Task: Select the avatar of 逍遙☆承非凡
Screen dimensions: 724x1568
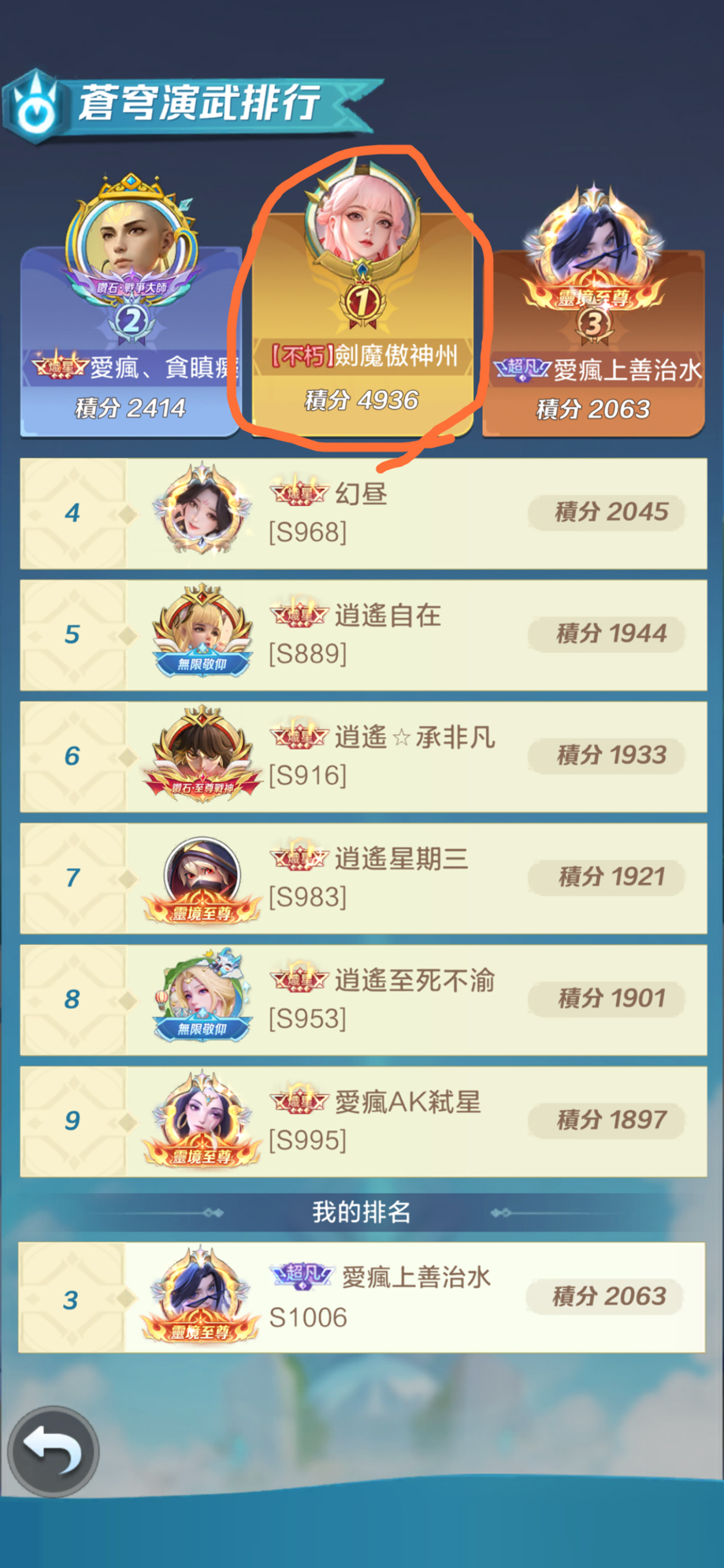Action: coord(202,753)
